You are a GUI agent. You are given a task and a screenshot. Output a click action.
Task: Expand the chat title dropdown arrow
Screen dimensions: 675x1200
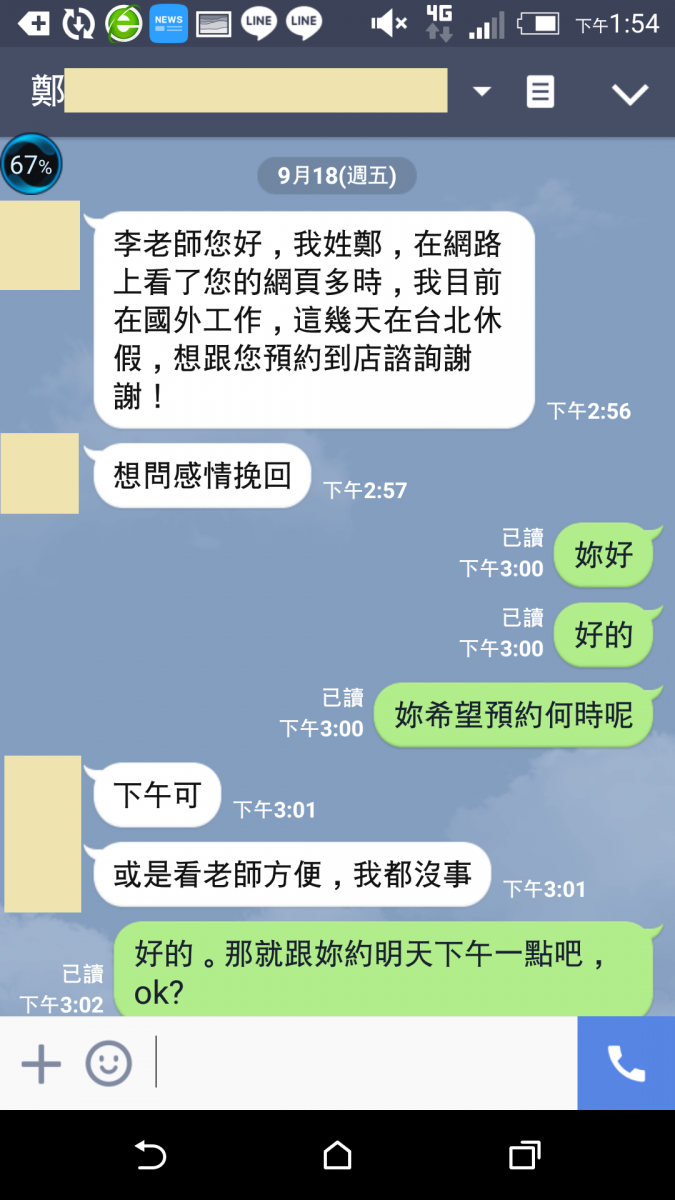tap(482, 92)
